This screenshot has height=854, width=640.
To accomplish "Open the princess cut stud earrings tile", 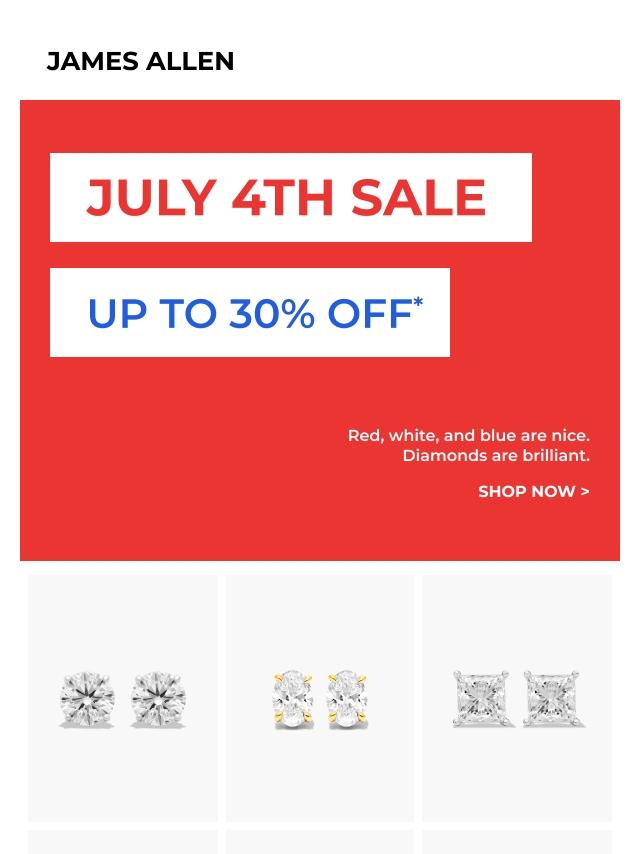I will pos(517,698).
